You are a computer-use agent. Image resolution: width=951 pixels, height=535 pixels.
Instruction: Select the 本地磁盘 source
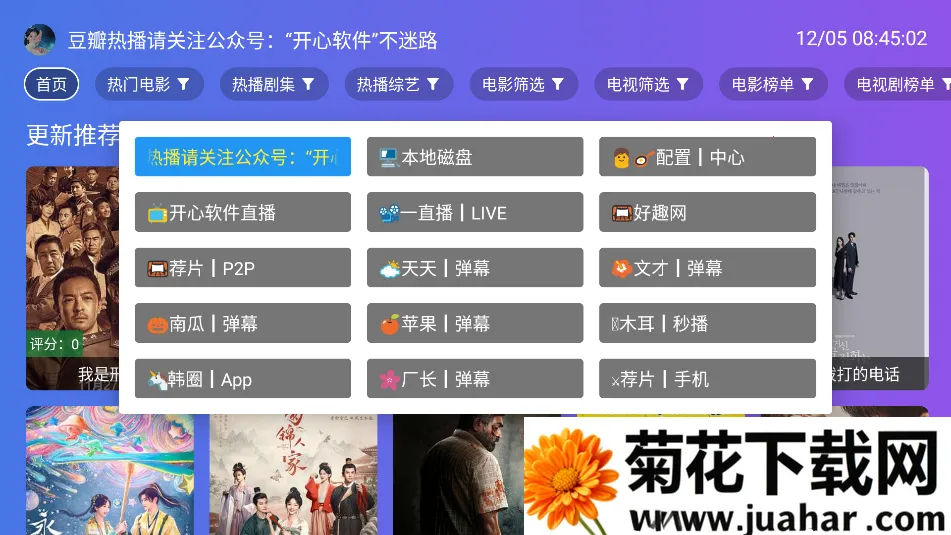[474, 157]
